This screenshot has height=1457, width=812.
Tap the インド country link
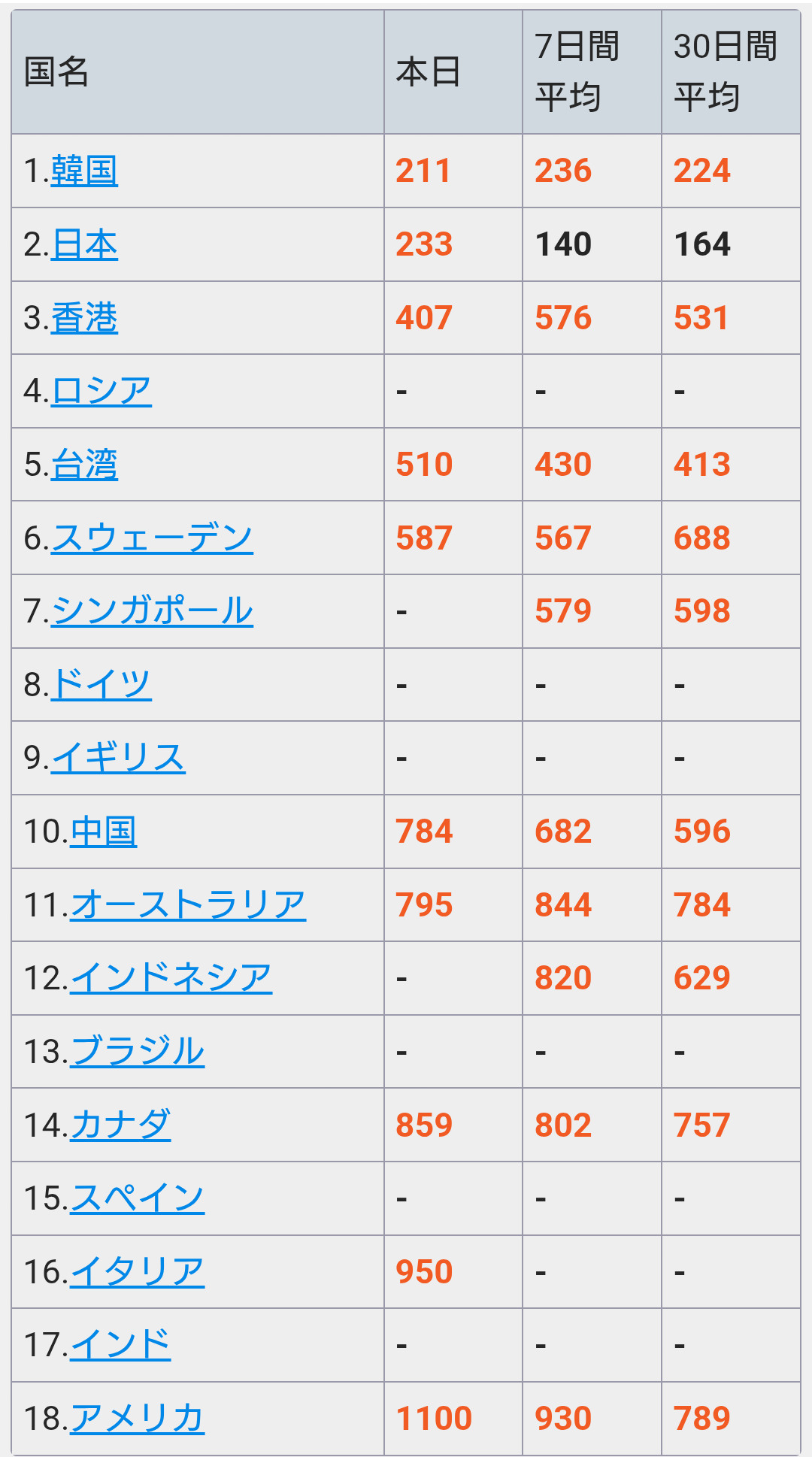(x=120, y=1345)
